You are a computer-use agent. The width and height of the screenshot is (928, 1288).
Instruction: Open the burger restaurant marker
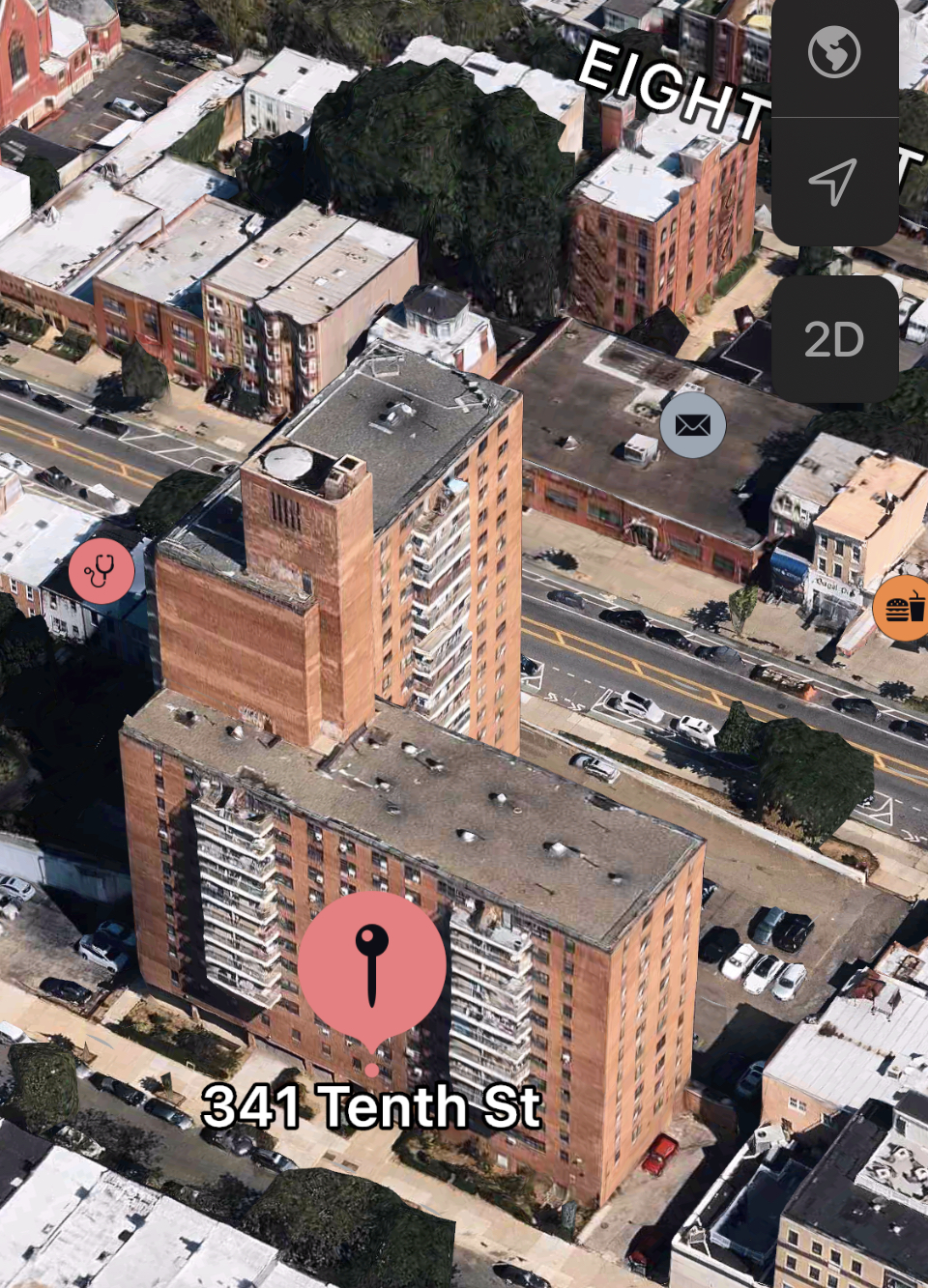click(x=903, y=609)
